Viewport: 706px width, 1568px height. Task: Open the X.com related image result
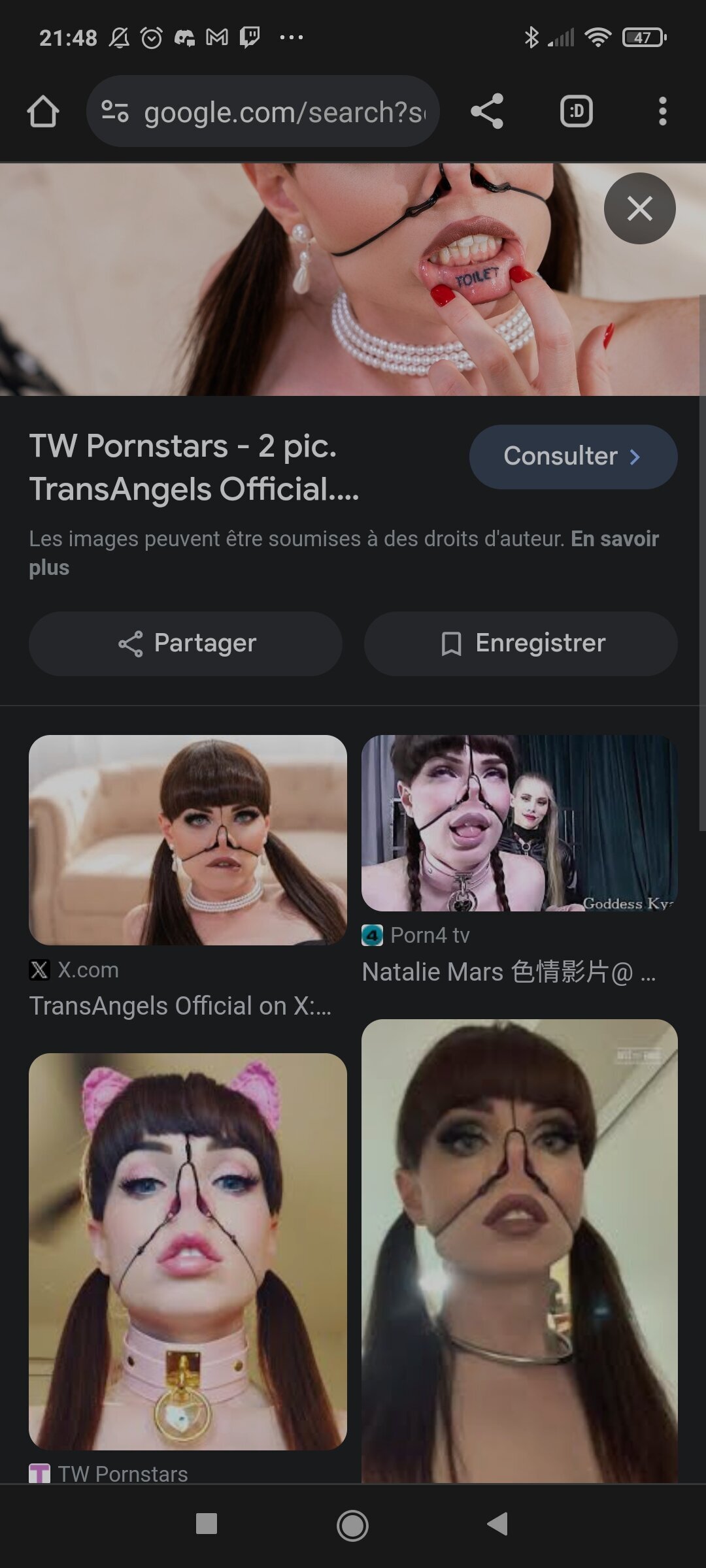coord(188,840)
